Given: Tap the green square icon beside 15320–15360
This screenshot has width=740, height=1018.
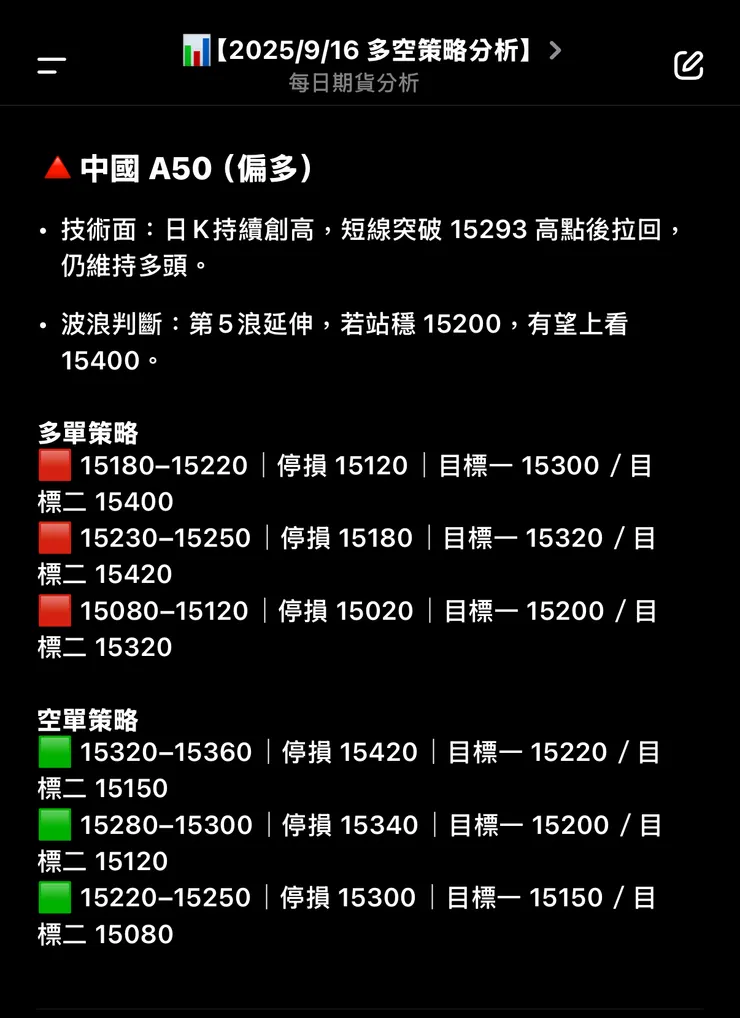Looking at the screenshot, I should [55, 751].
